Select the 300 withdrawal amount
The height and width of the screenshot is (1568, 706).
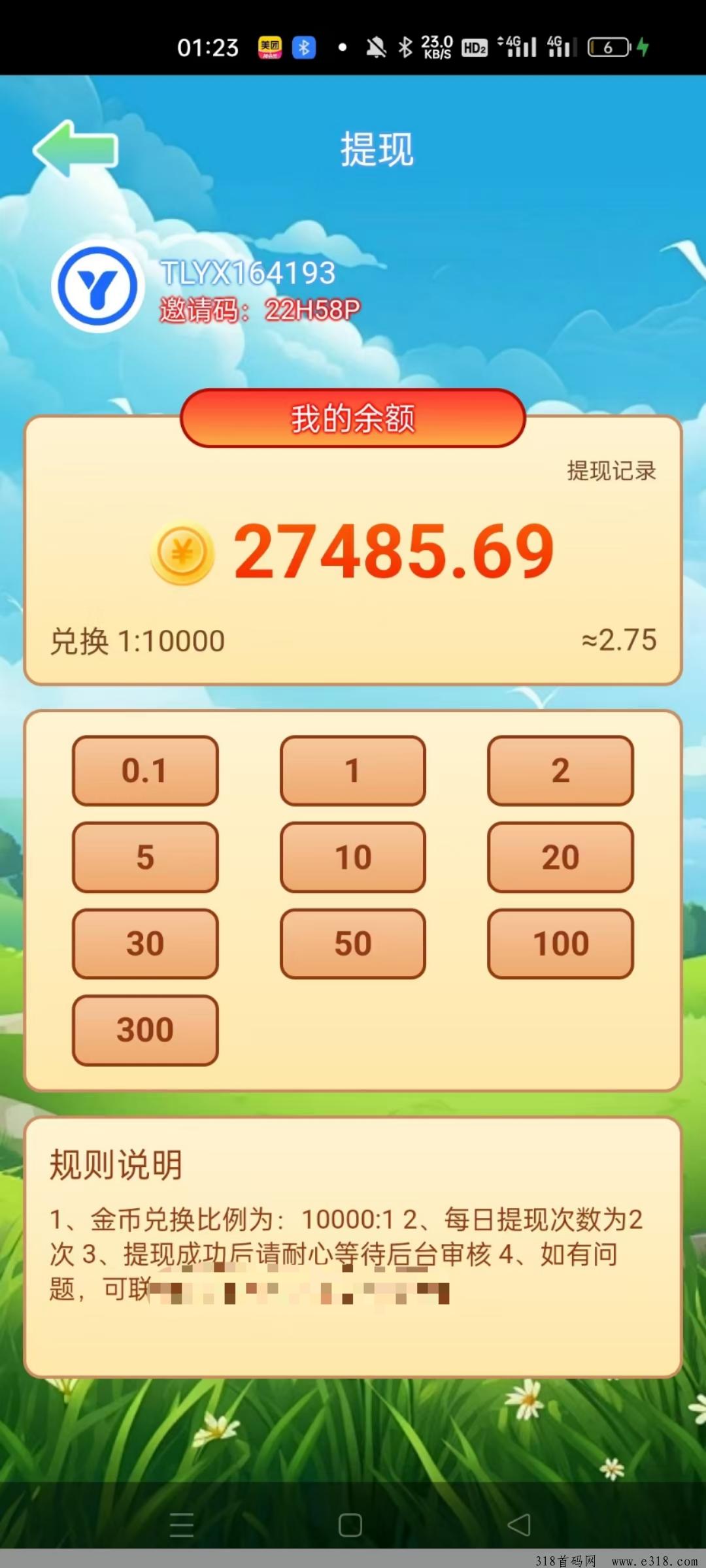[x=145, y=1030]
